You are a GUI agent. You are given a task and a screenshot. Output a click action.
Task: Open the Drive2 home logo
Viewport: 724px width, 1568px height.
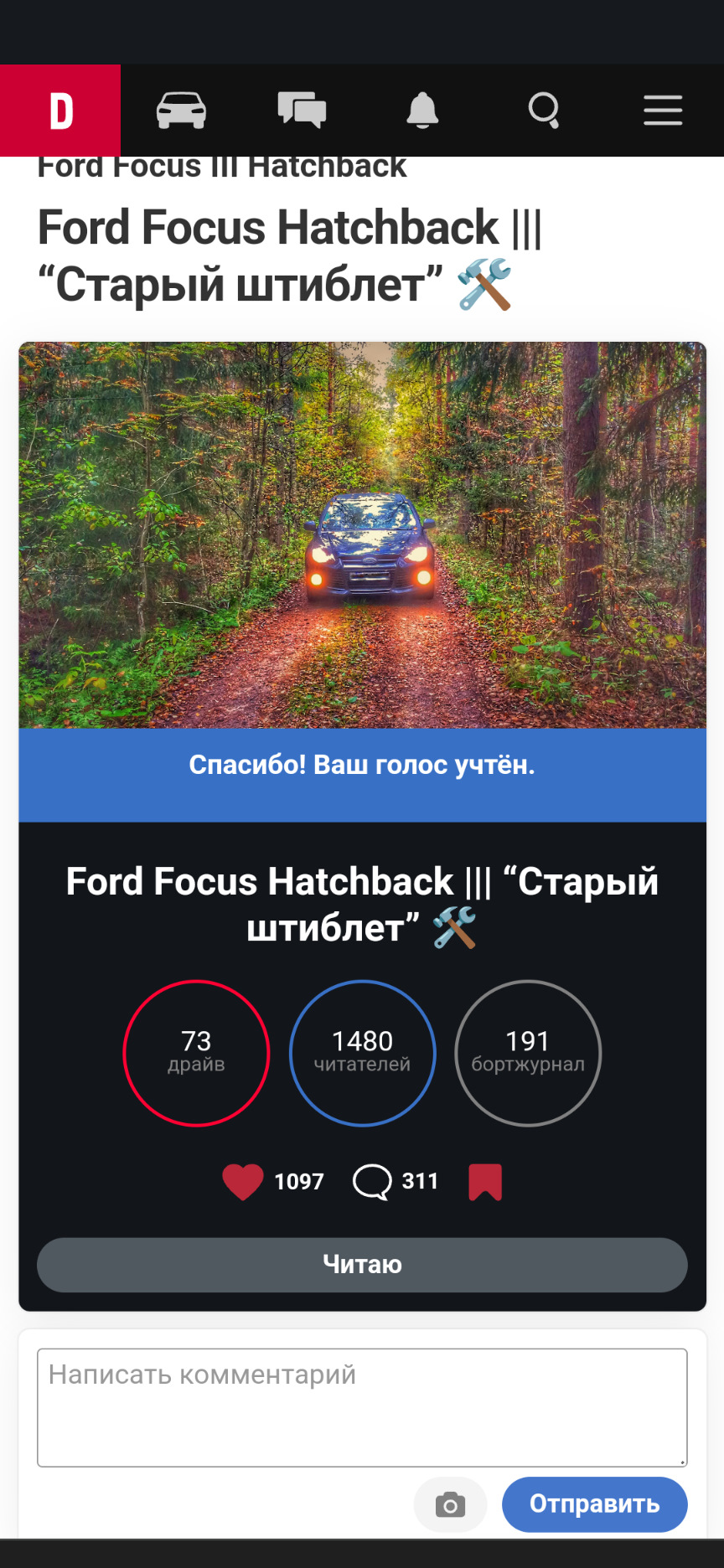(60, 111)
